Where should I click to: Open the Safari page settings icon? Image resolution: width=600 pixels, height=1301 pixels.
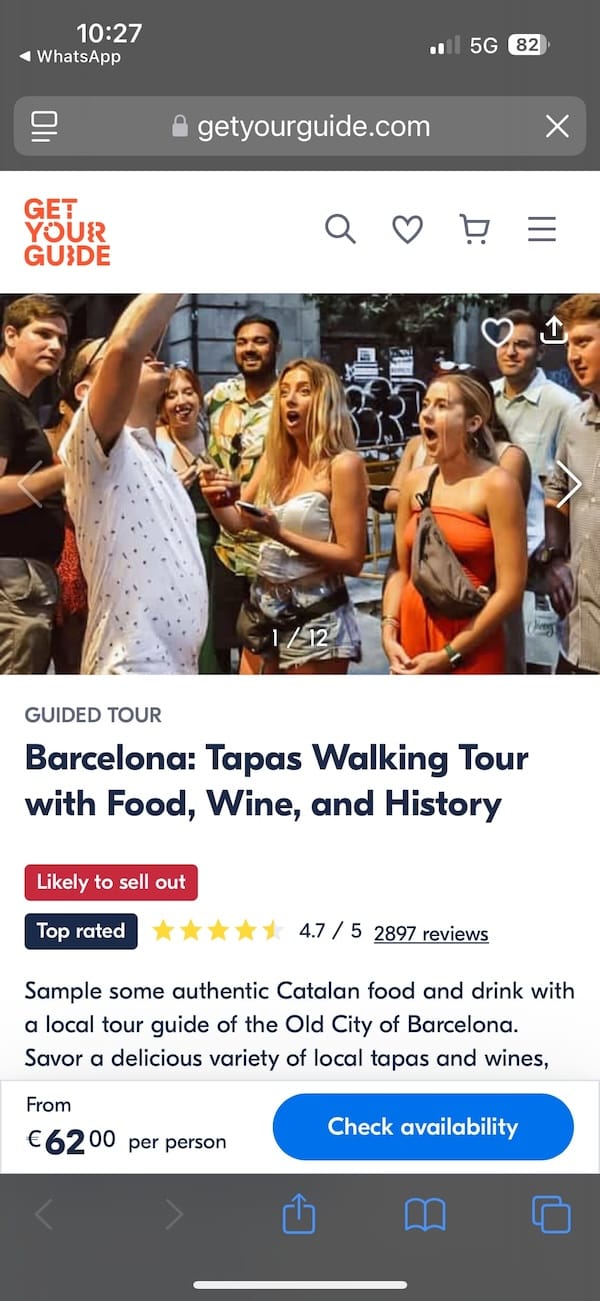pos(45,126)
